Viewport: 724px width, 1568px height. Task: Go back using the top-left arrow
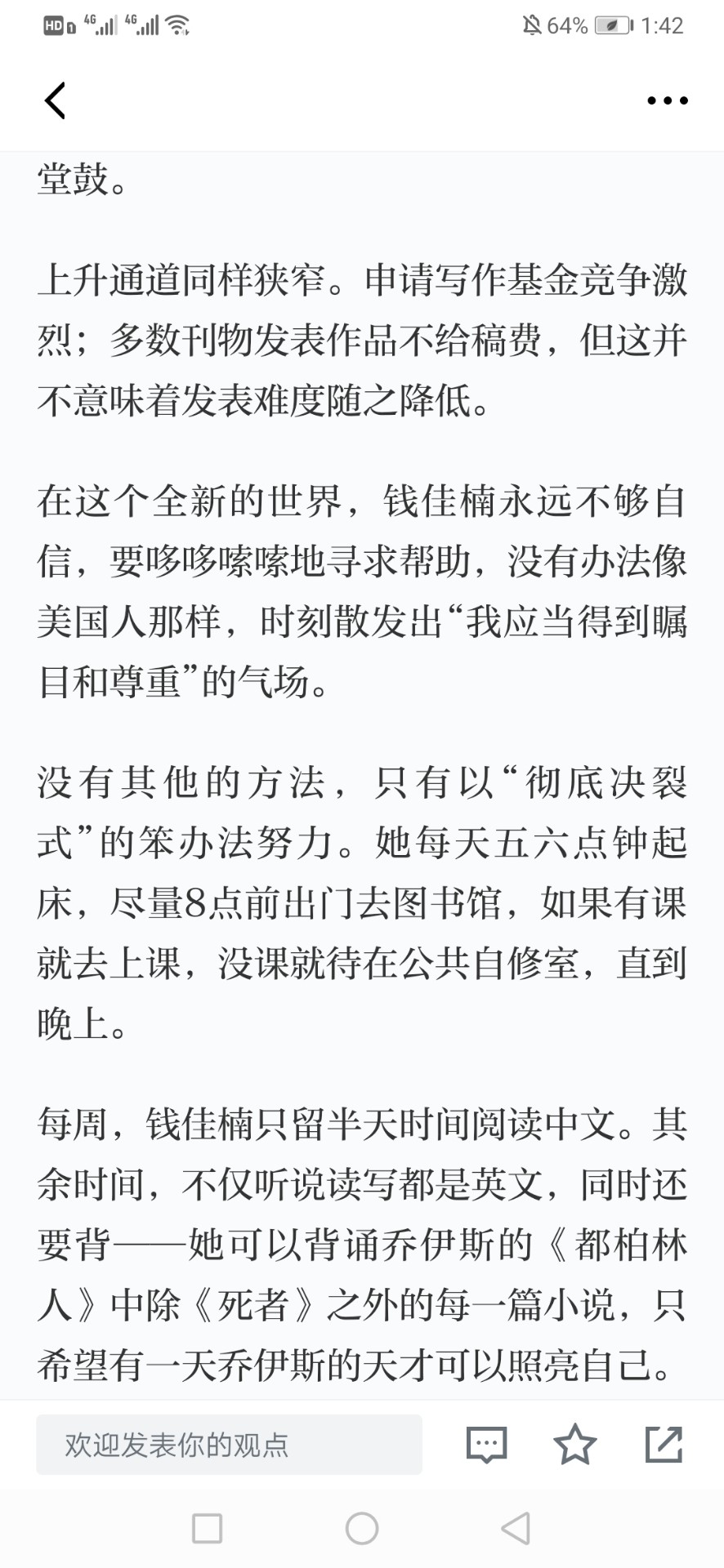point(55,100)
